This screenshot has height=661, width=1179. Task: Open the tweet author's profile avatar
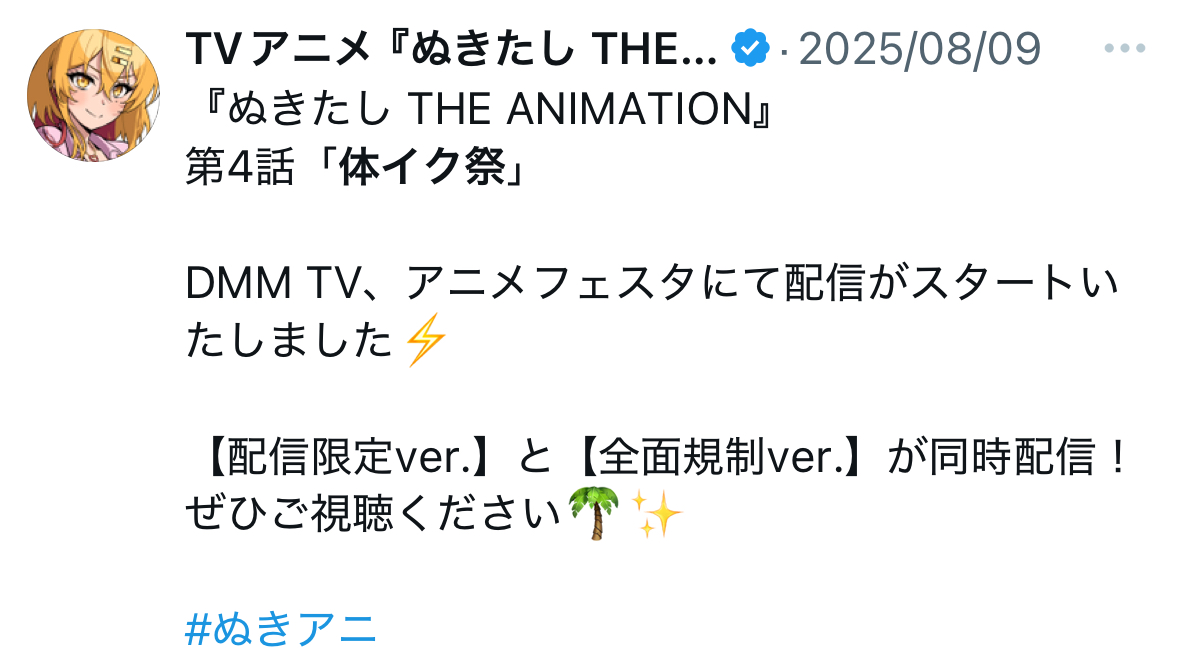coord(93,95)
